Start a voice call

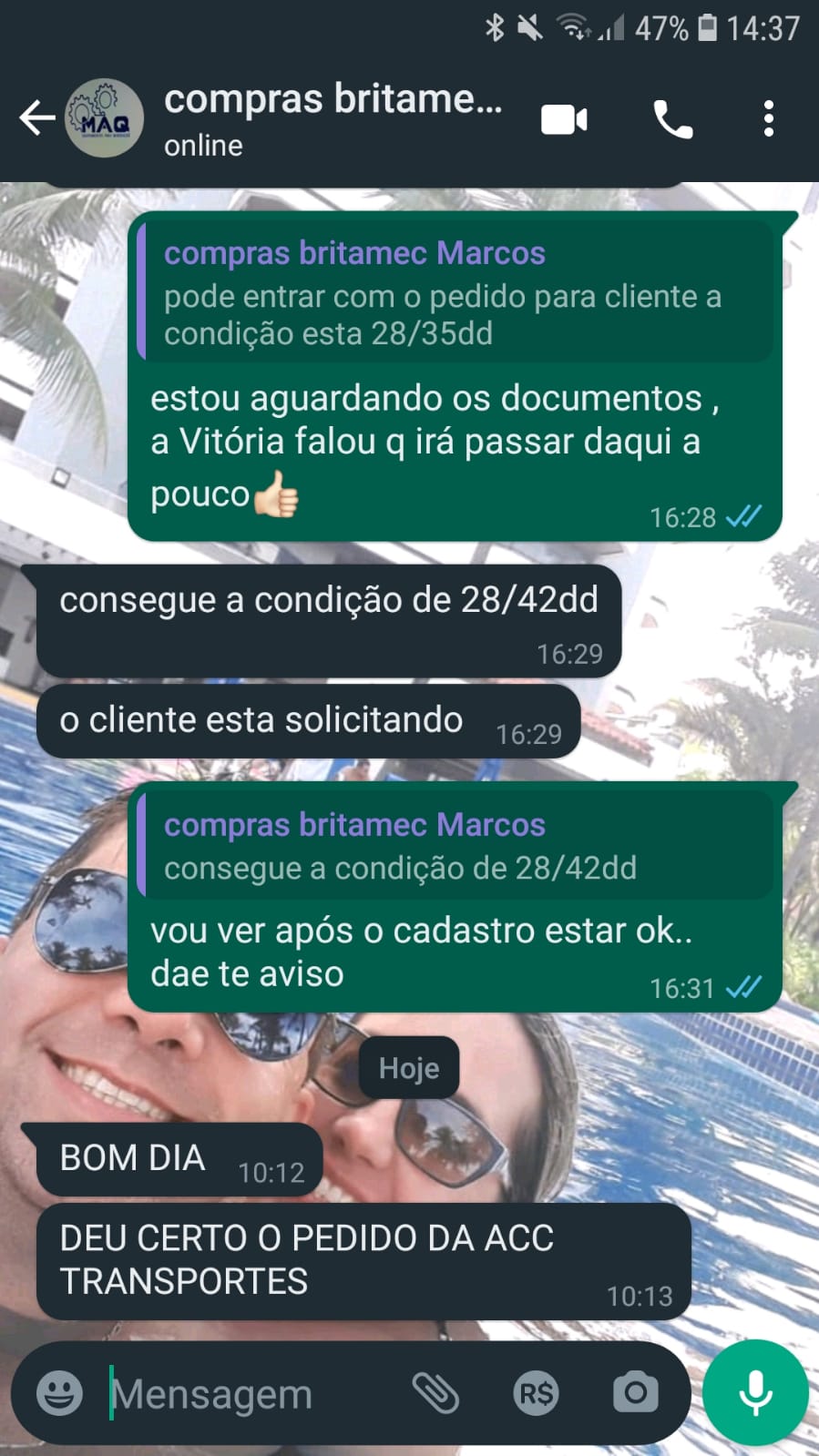click(x=673, y=119)
